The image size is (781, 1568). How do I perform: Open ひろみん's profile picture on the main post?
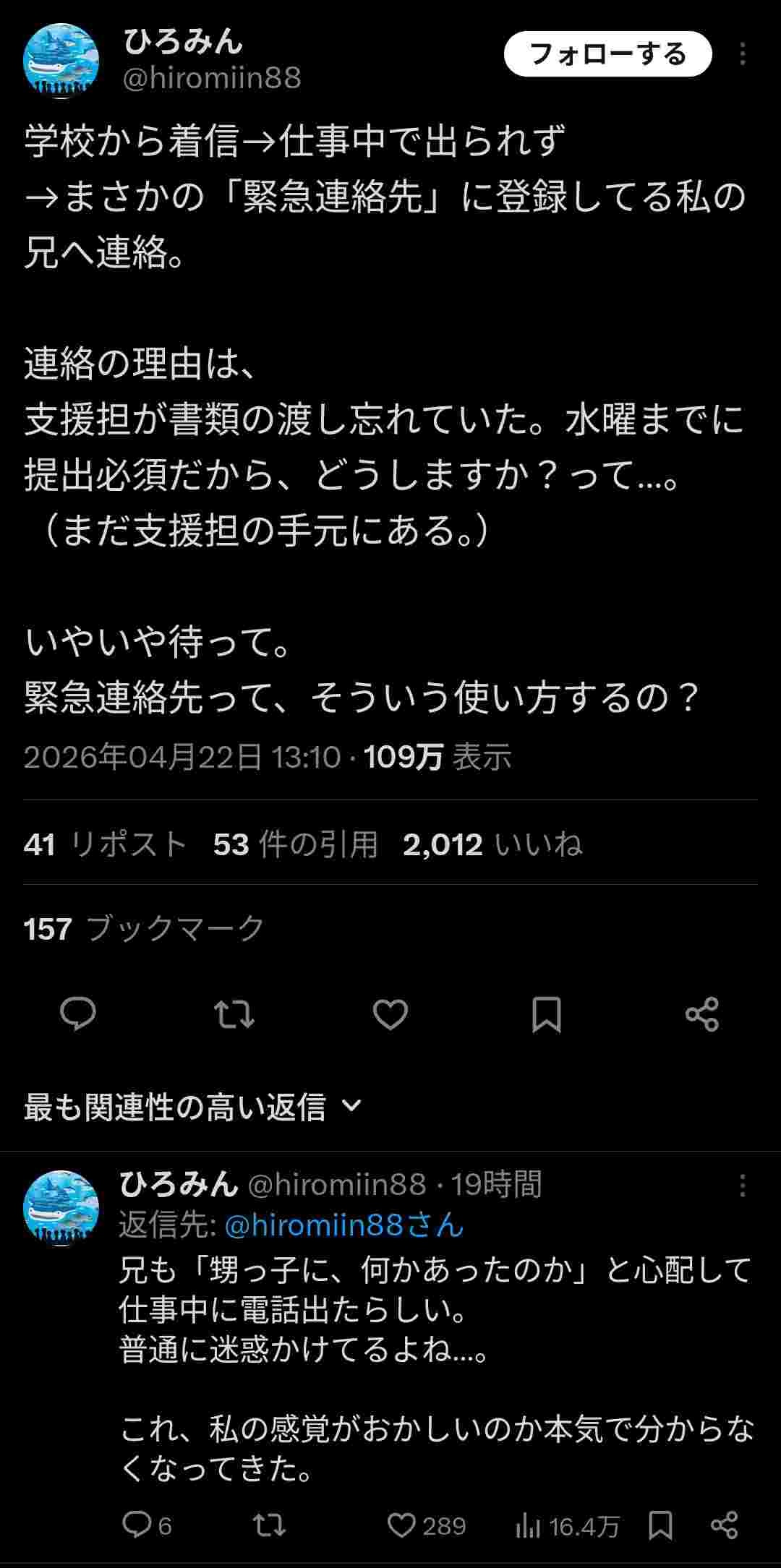click(61, 61)
